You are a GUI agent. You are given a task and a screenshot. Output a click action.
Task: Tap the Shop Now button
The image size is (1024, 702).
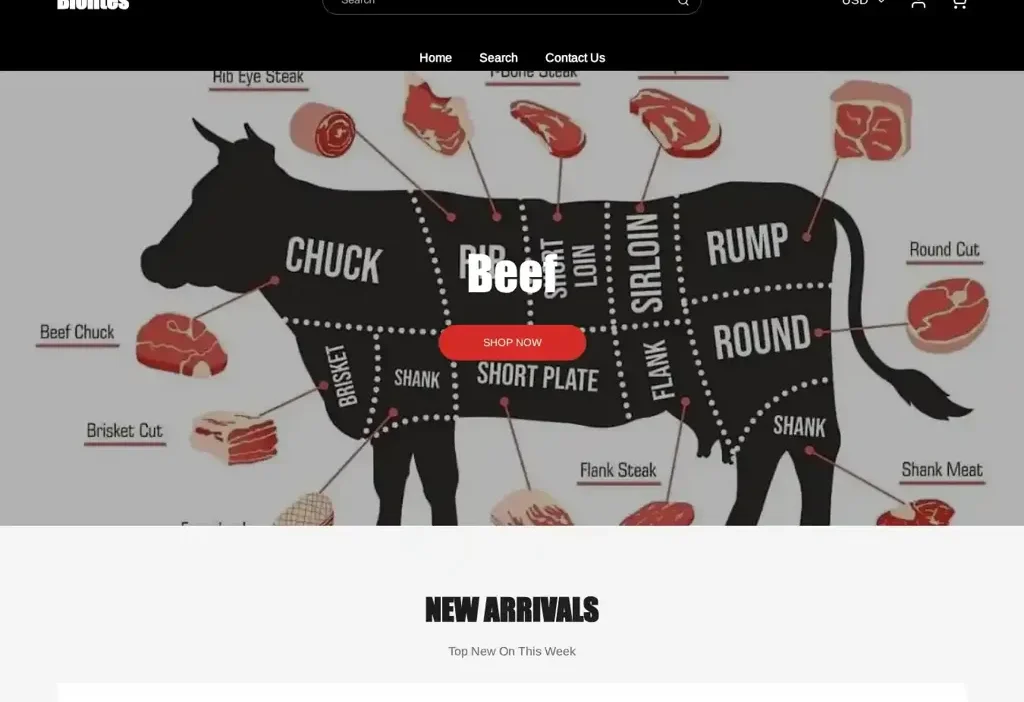click(x=512, y=342)
